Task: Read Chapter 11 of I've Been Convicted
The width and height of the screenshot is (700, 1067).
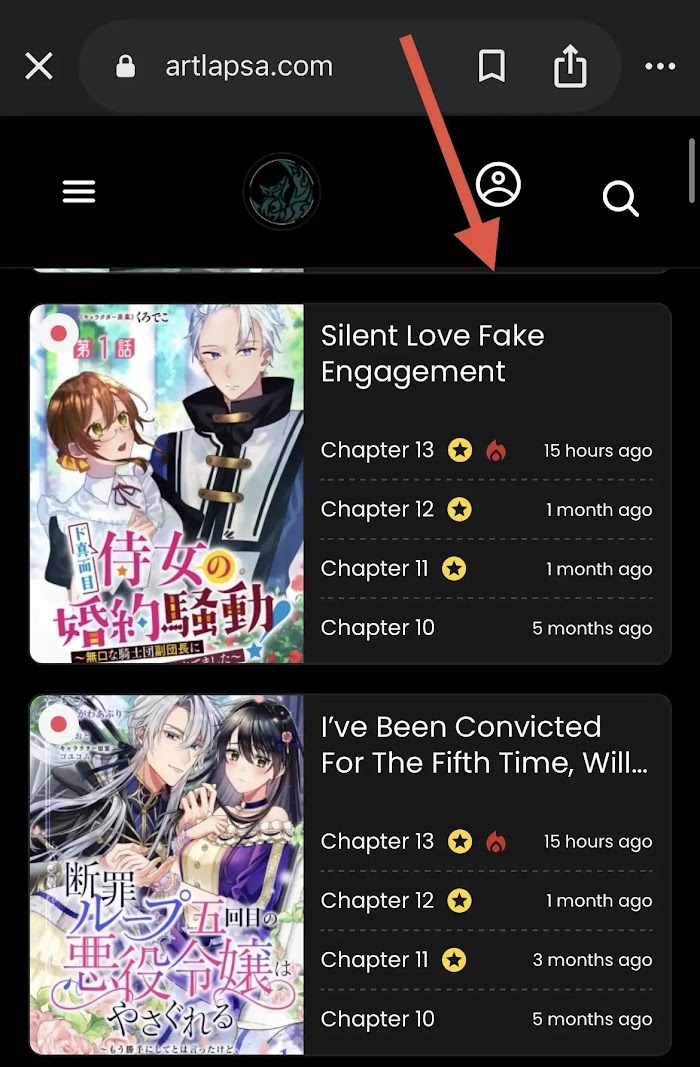Action: coord(374,960)
